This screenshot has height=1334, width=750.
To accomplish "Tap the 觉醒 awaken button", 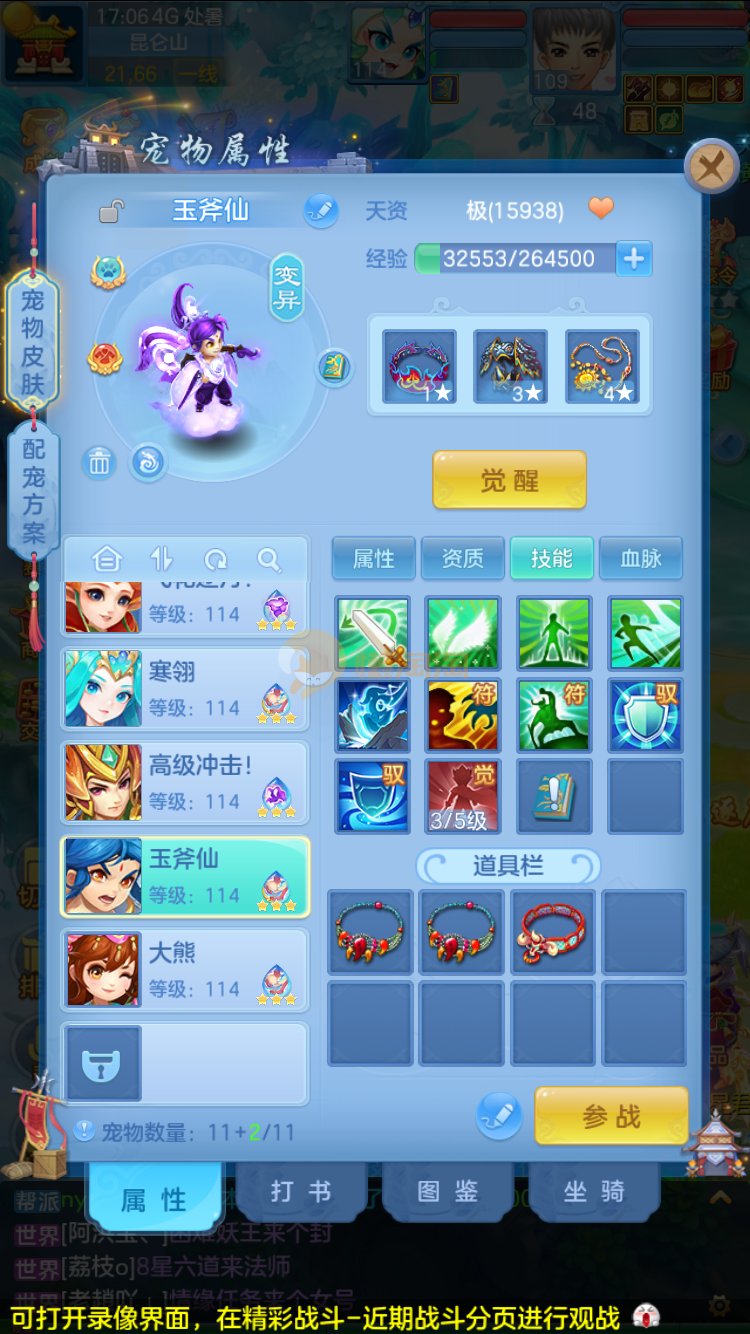I will click(509, 480).
